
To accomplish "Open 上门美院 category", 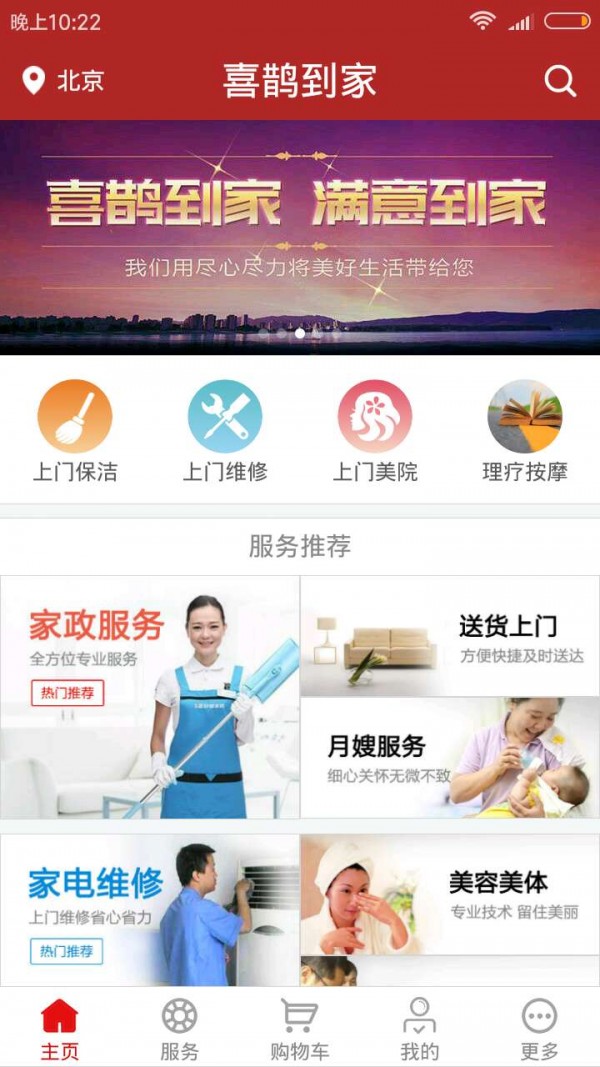I will tap(375, 430).
